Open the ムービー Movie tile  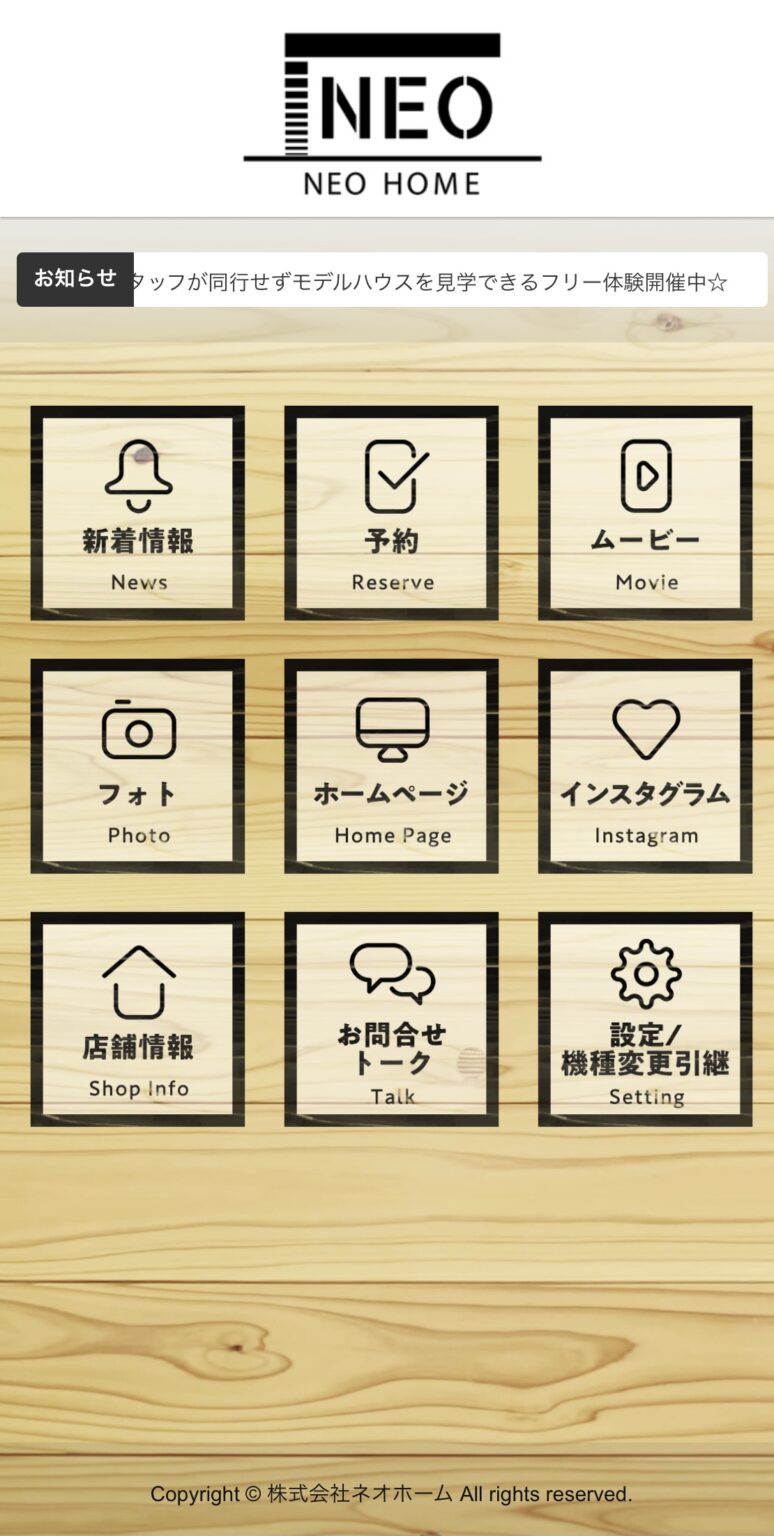click(x=646, y=513)
